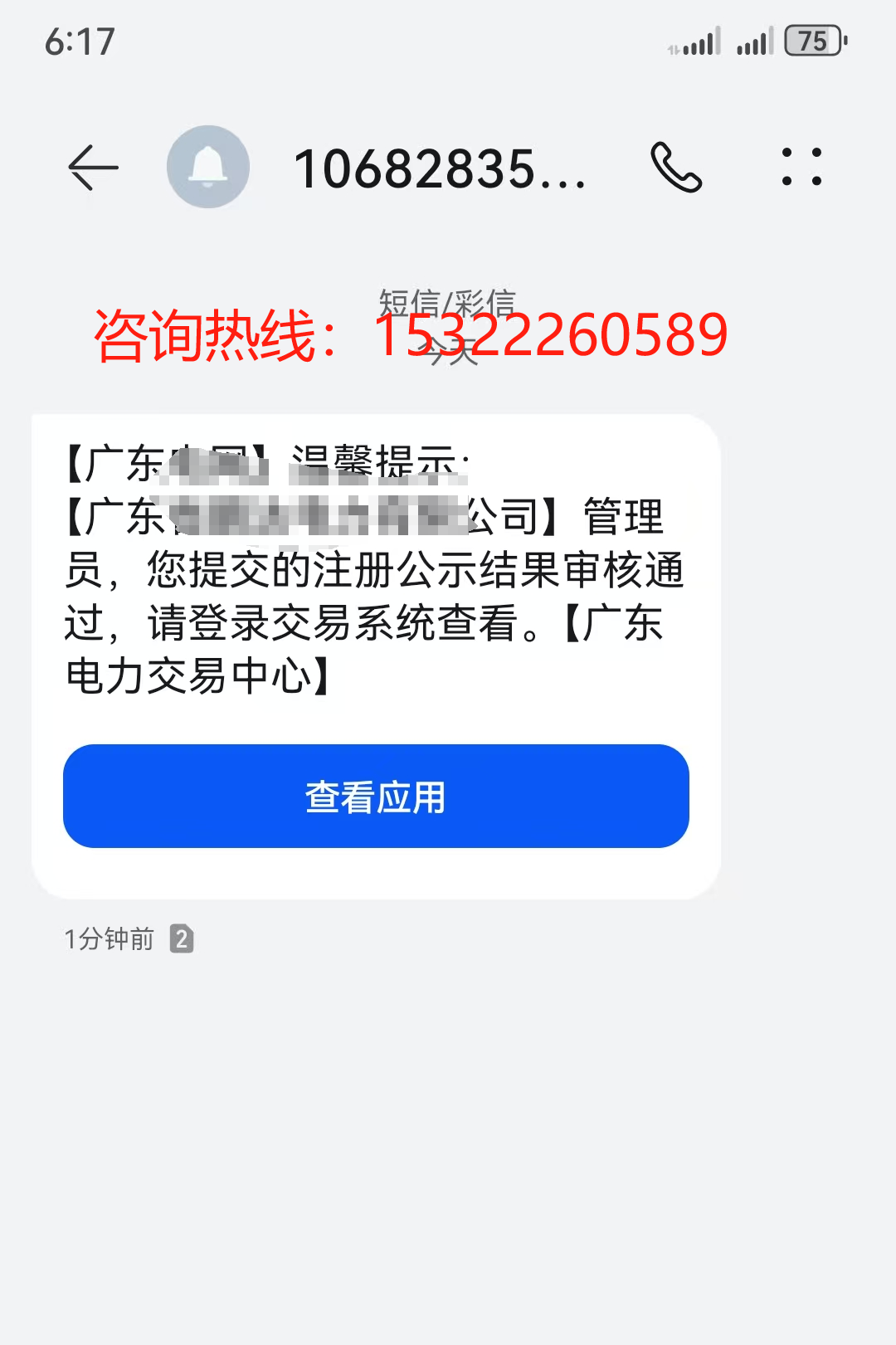Tap the 1分钟前 timestamp
The width and height of the screenshot is (896, 1345).
tap(108, 938)
